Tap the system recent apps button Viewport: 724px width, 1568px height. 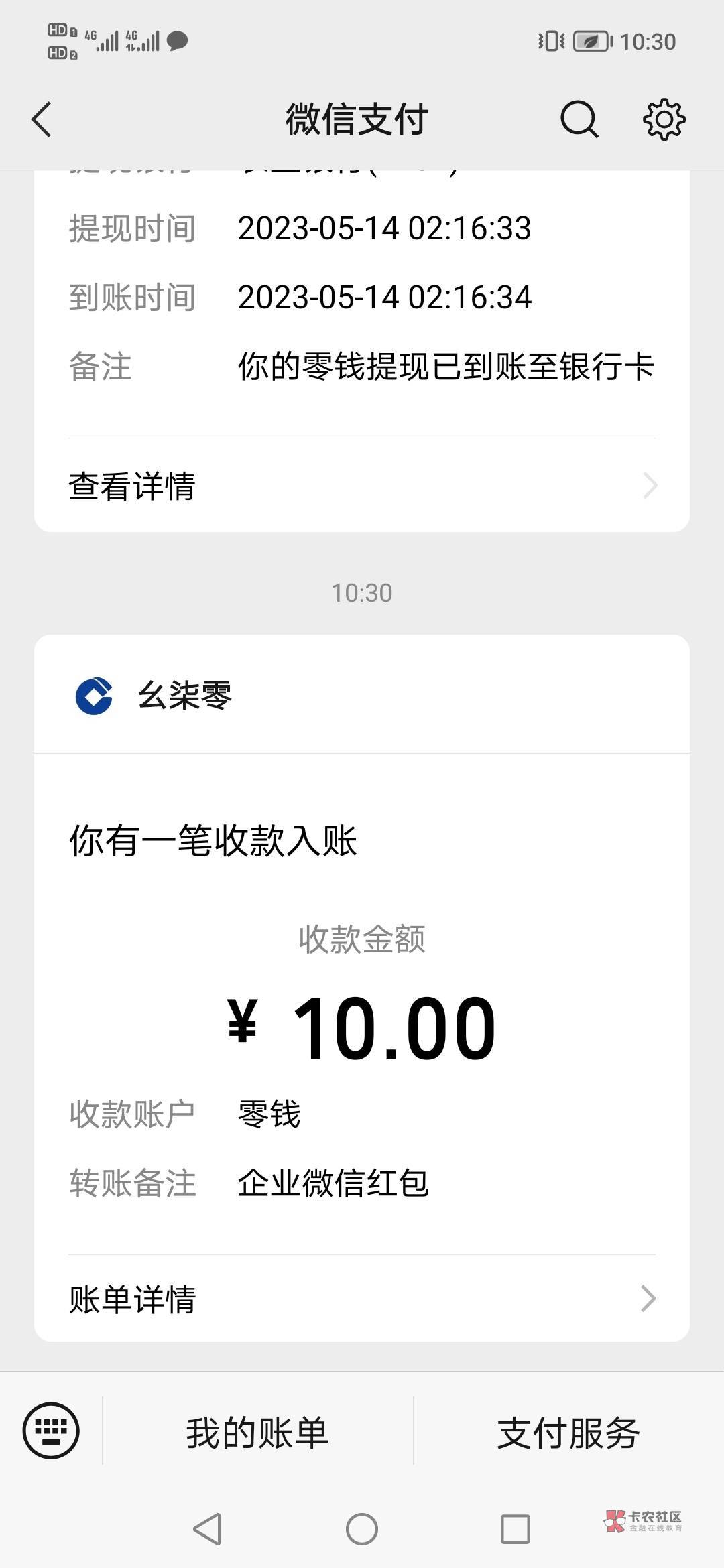516,1530
